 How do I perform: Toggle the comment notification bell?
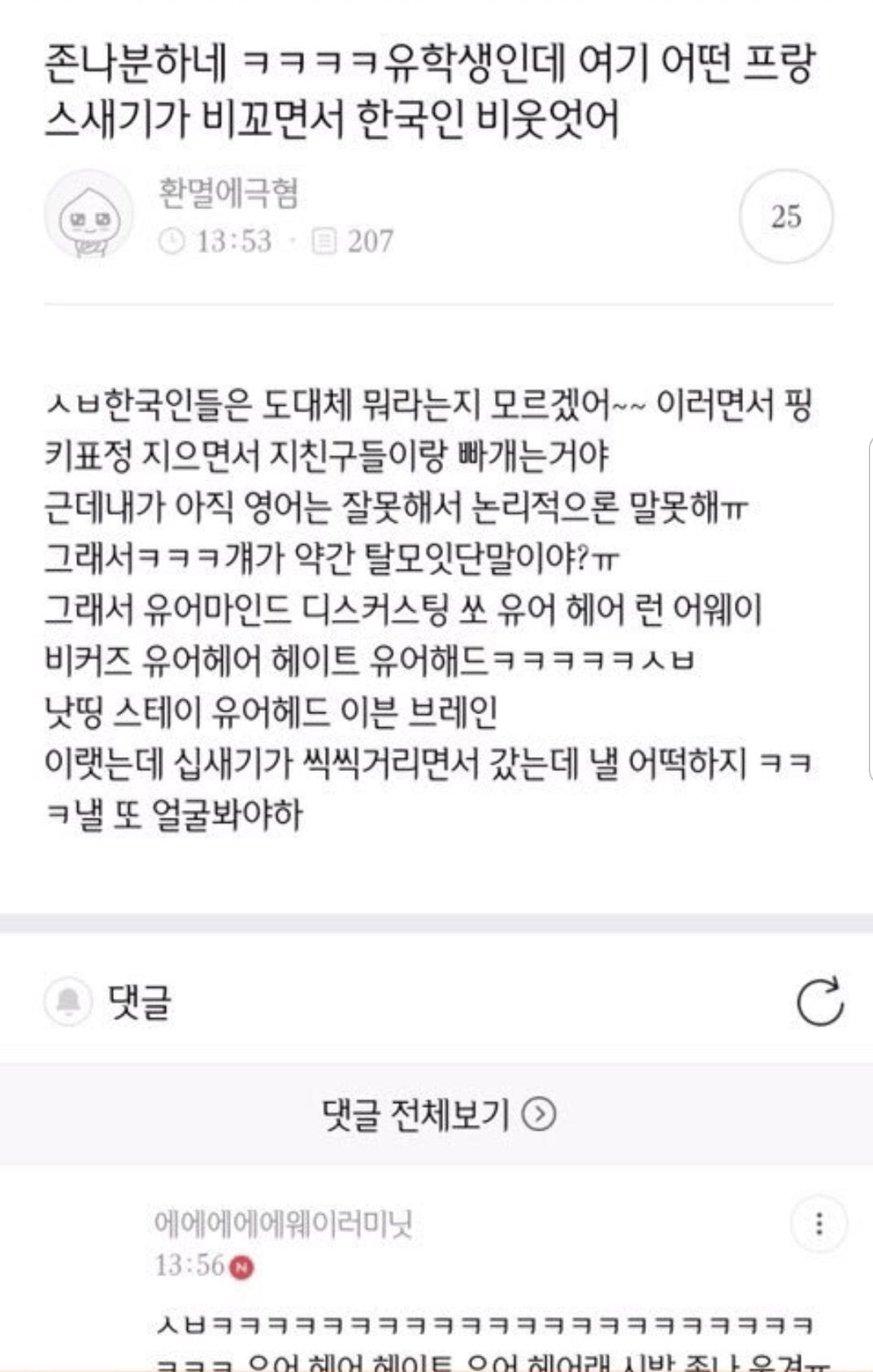(68, 1000)
